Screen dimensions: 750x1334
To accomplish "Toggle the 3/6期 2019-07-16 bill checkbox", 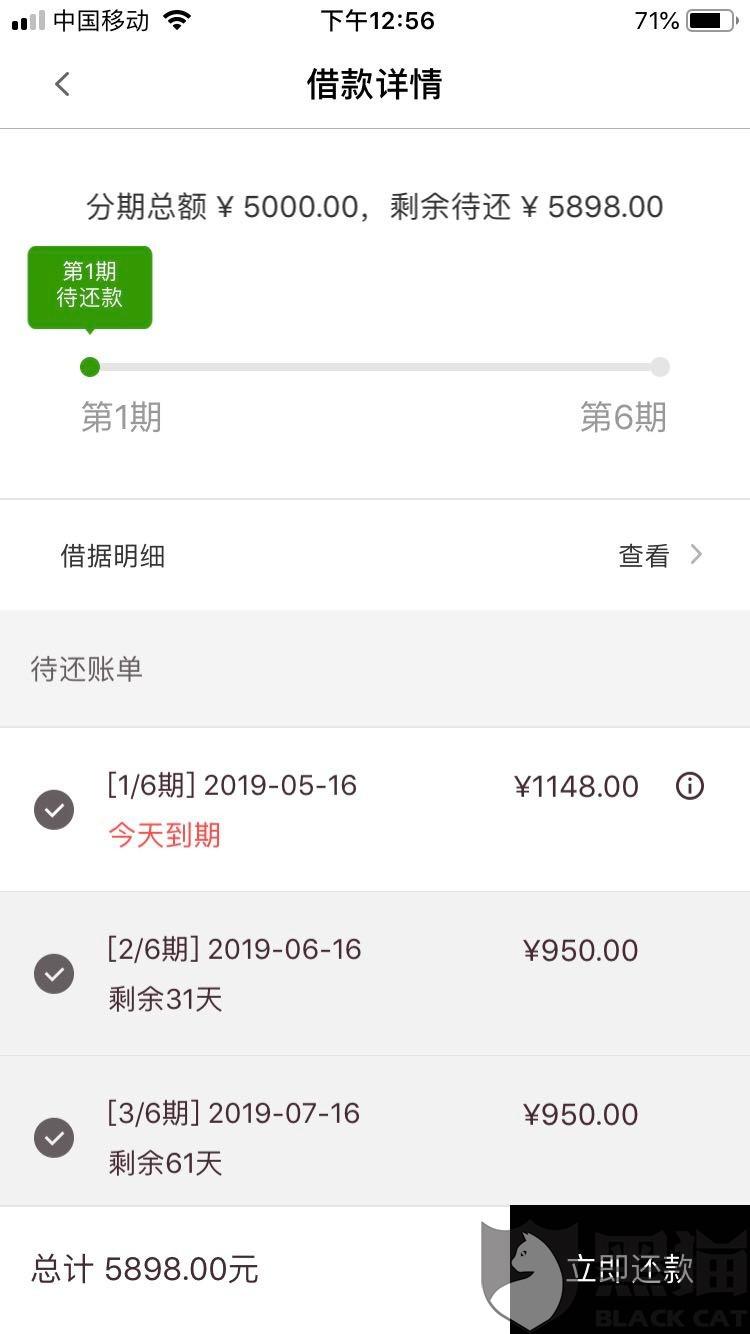I will pos(54,1138).
